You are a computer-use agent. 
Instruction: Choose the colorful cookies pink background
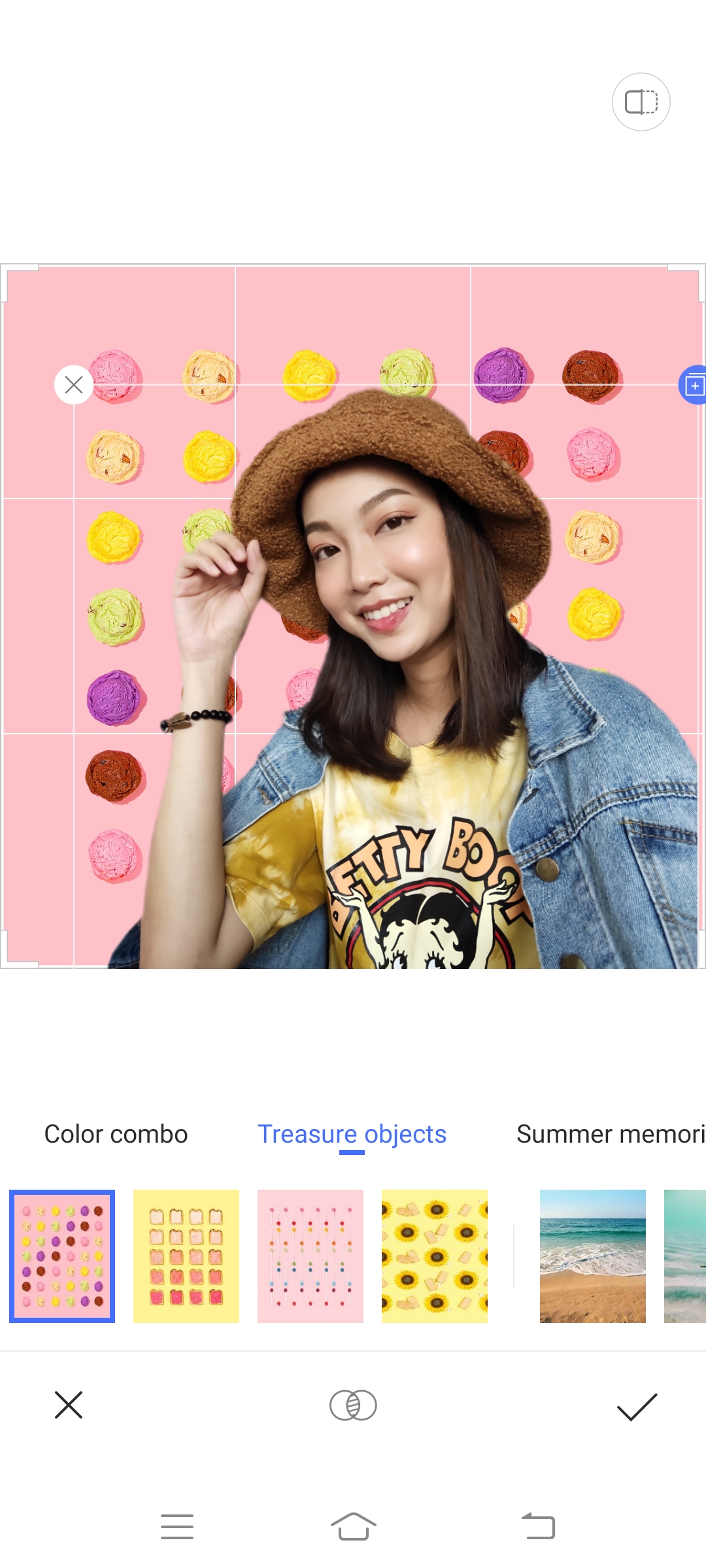coord(62,1256)
